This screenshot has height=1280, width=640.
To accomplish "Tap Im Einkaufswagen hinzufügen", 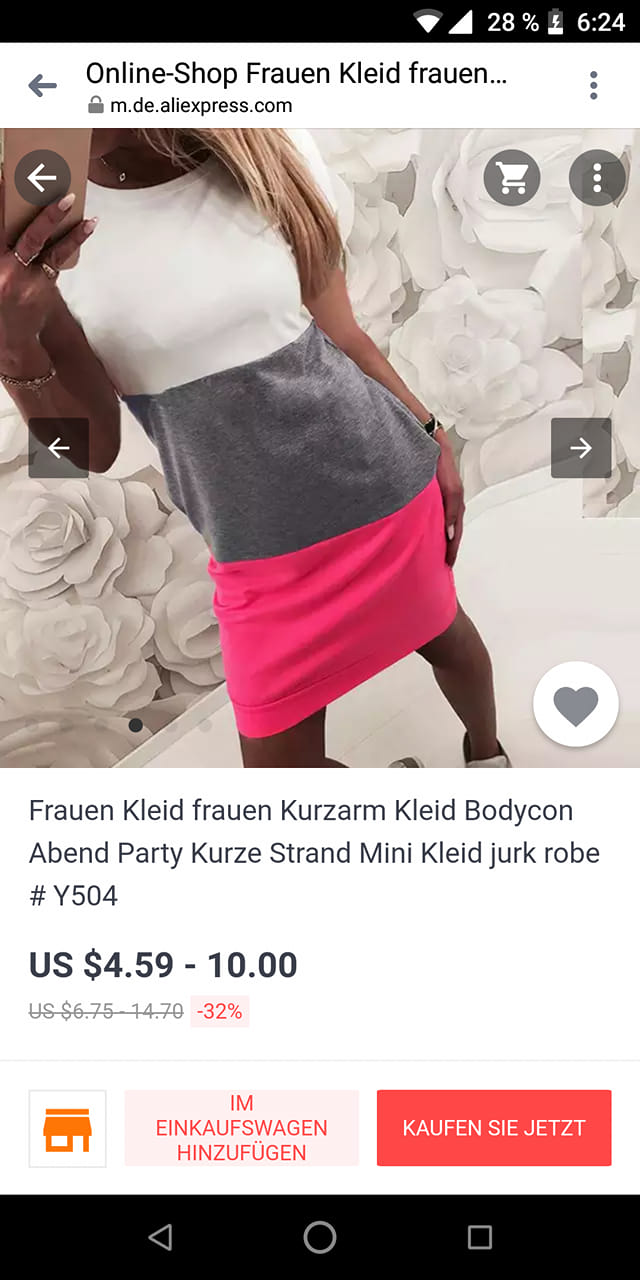I will [241, 1128].
